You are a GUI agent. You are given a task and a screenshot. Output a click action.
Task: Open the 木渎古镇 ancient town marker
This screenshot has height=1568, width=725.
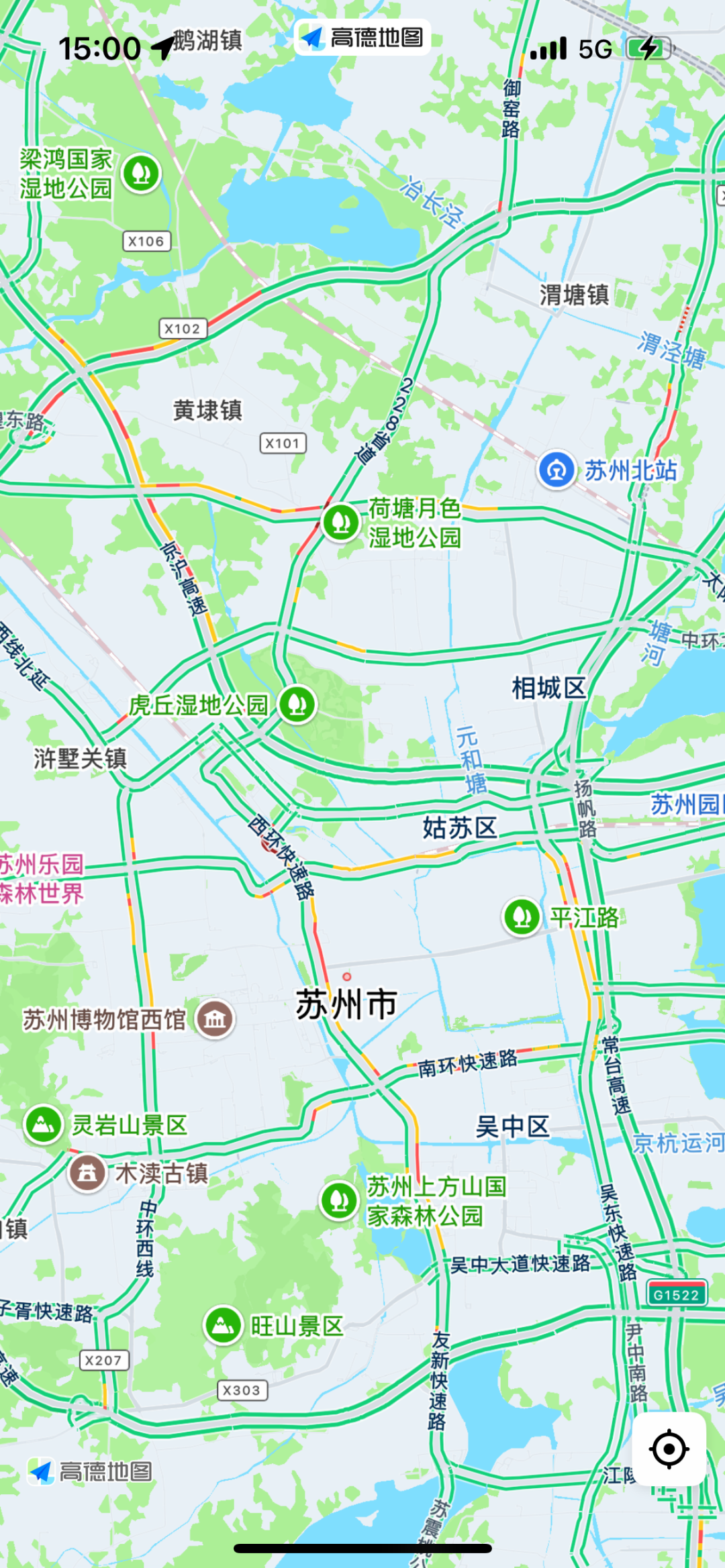coord(87,1173)
